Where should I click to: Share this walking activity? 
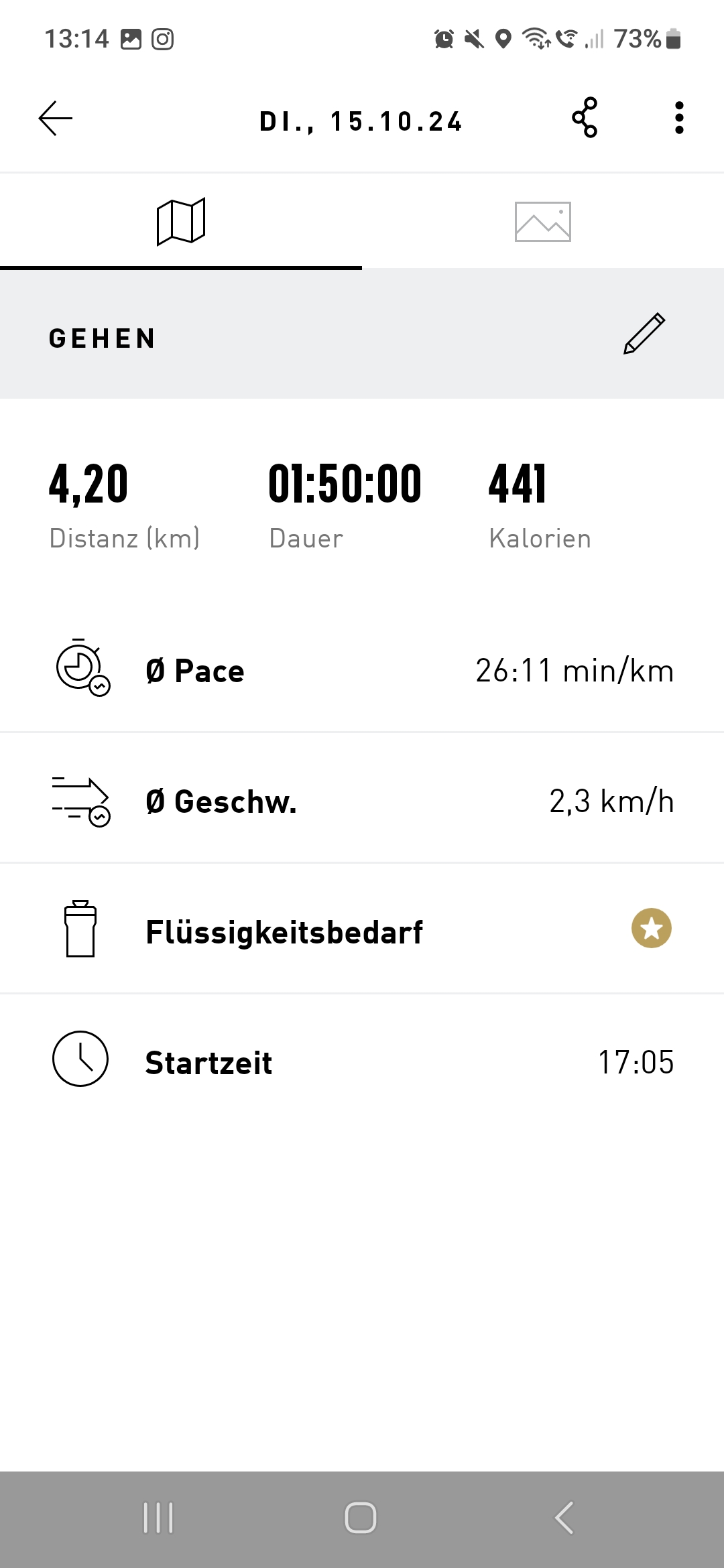tap(585, 117)
